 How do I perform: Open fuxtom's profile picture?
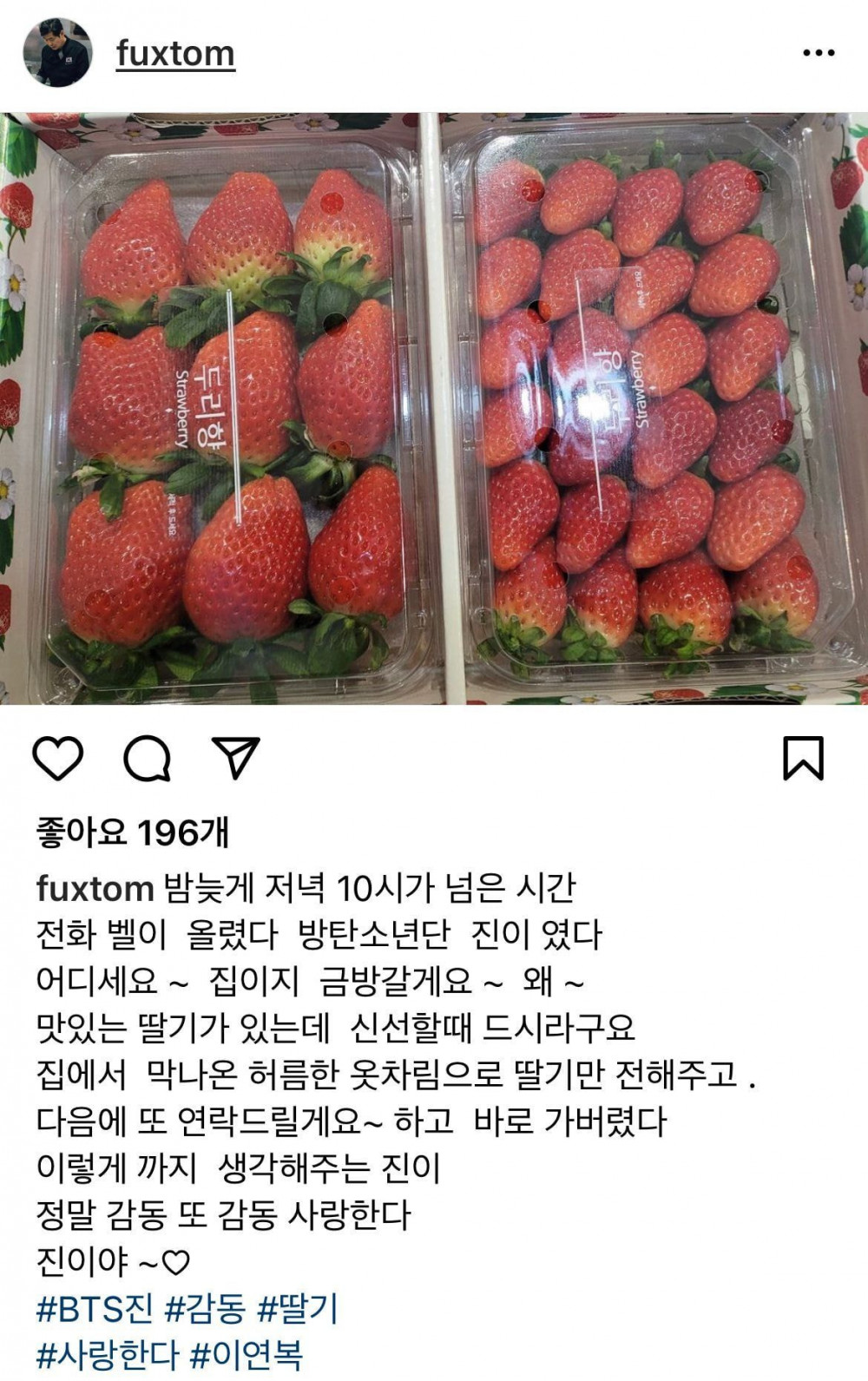(57, 52)
